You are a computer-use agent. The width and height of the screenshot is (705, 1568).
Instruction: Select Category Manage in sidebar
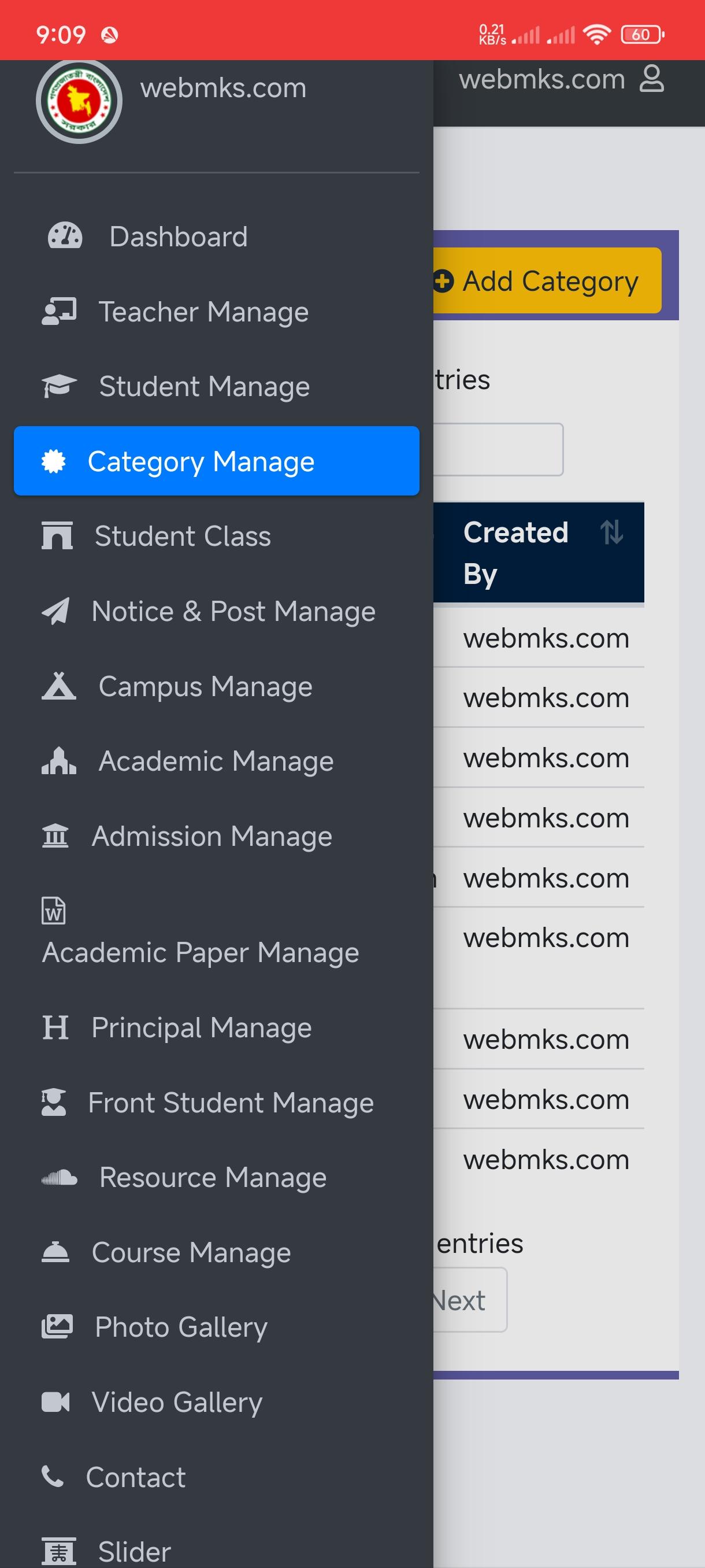(x=216, y=461)
